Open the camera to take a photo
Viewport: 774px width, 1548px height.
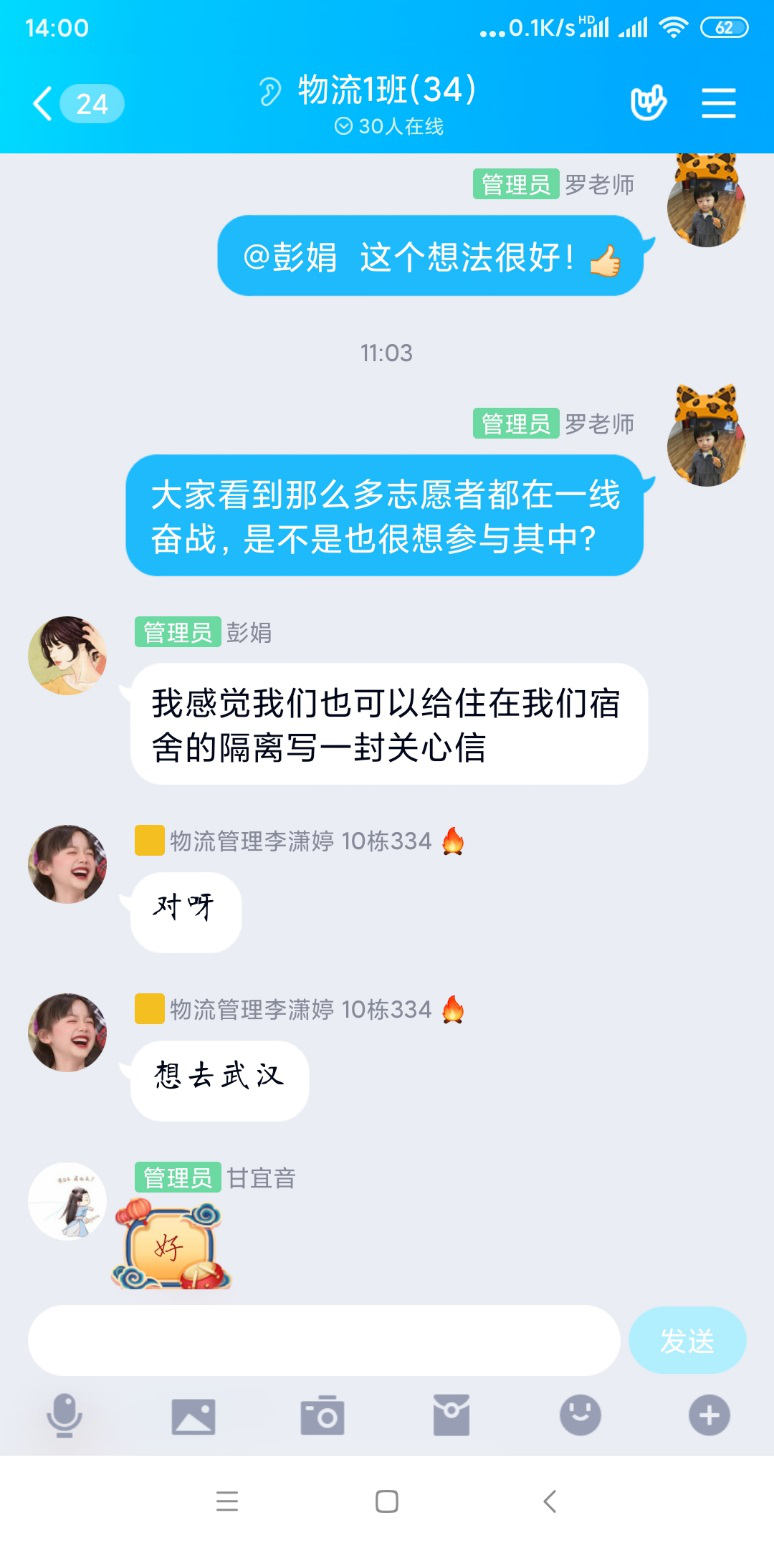pos(322,1415)
